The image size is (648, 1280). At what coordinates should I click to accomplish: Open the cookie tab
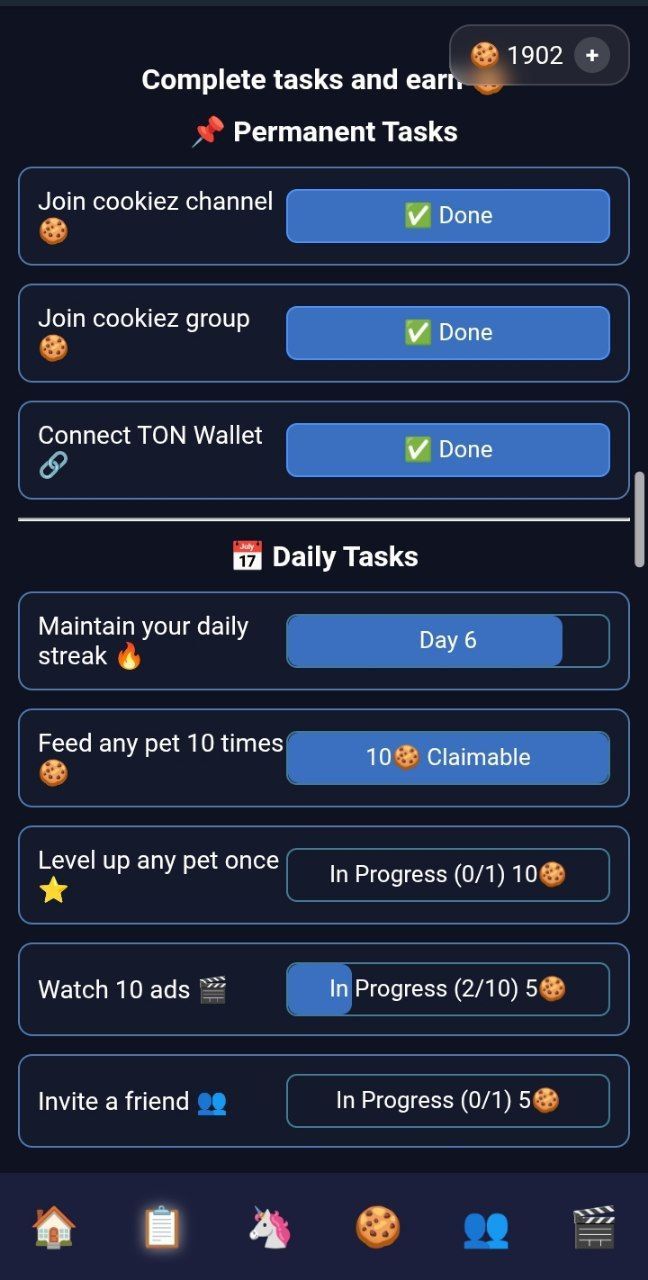pos(378,1227)
